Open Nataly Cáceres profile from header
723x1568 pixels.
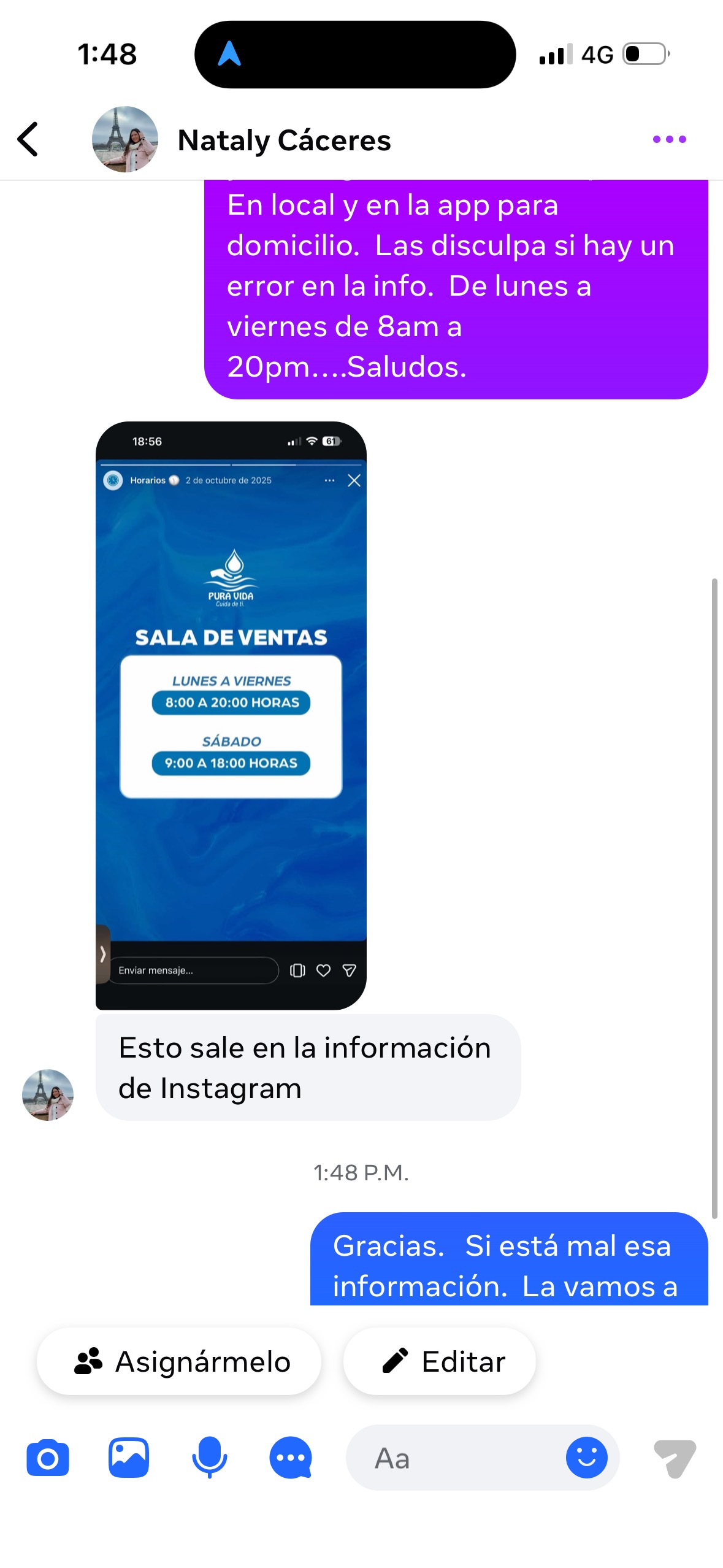(283, 140)
